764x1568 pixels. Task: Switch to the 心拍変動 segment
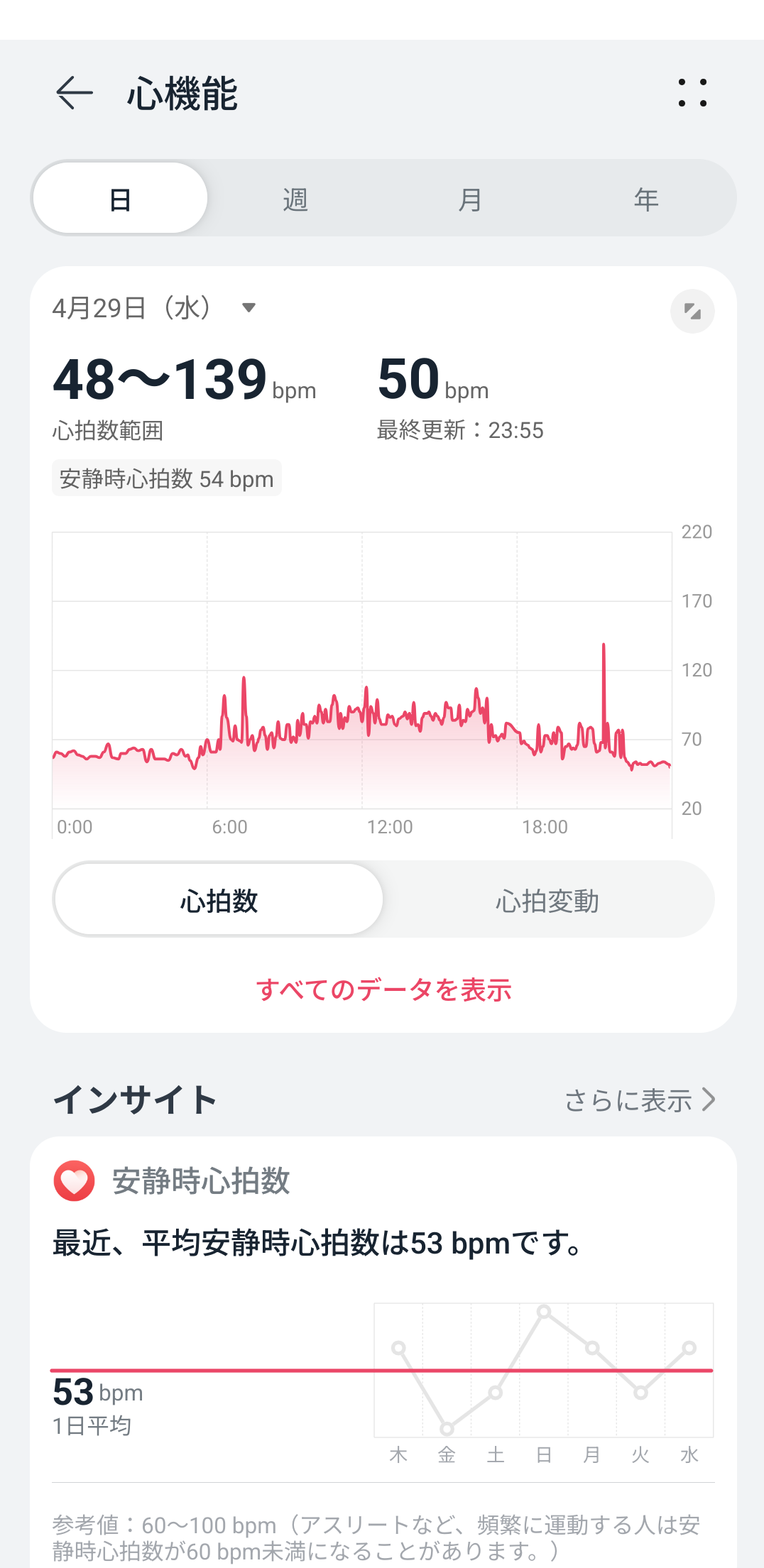(x=547, y=901)
